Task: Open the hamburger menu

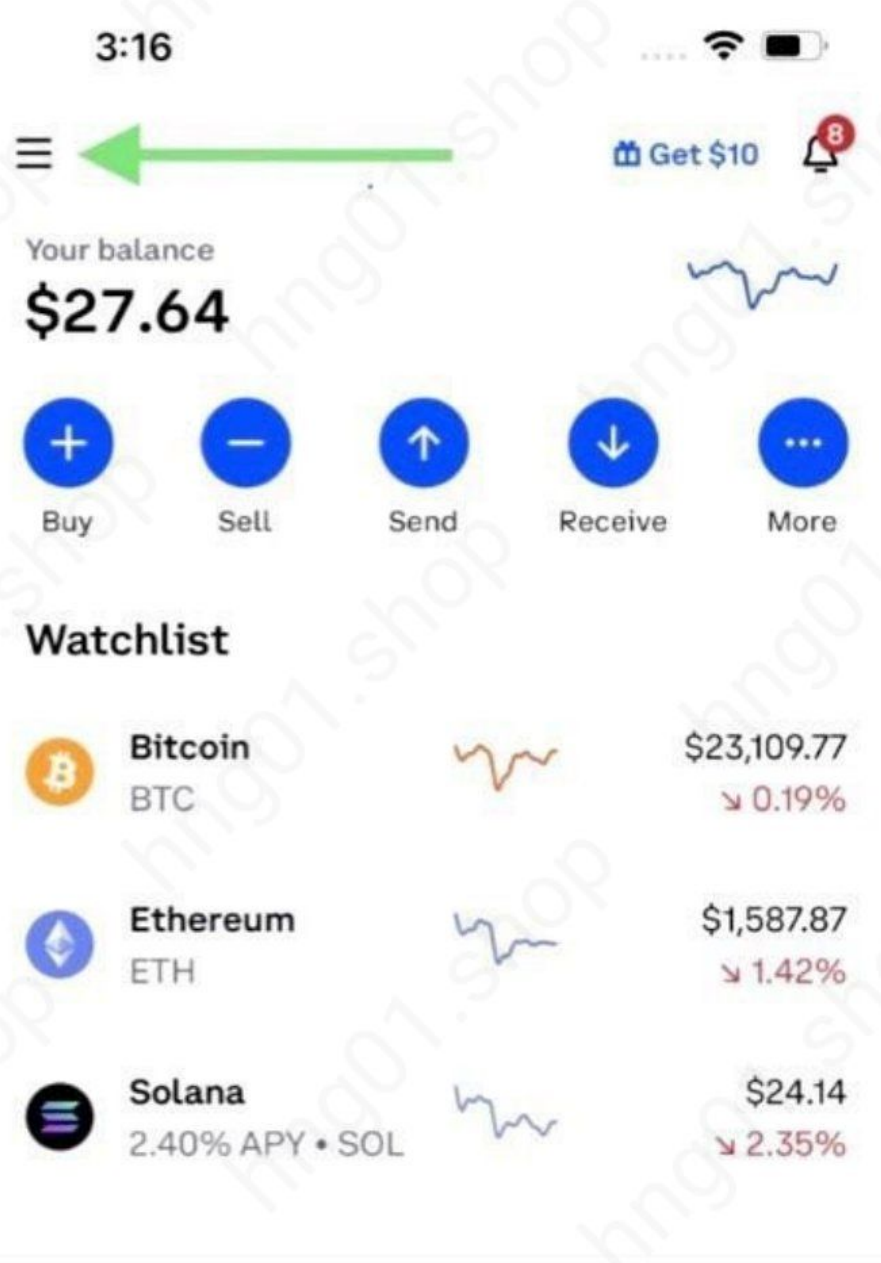Action: (34, 153)
